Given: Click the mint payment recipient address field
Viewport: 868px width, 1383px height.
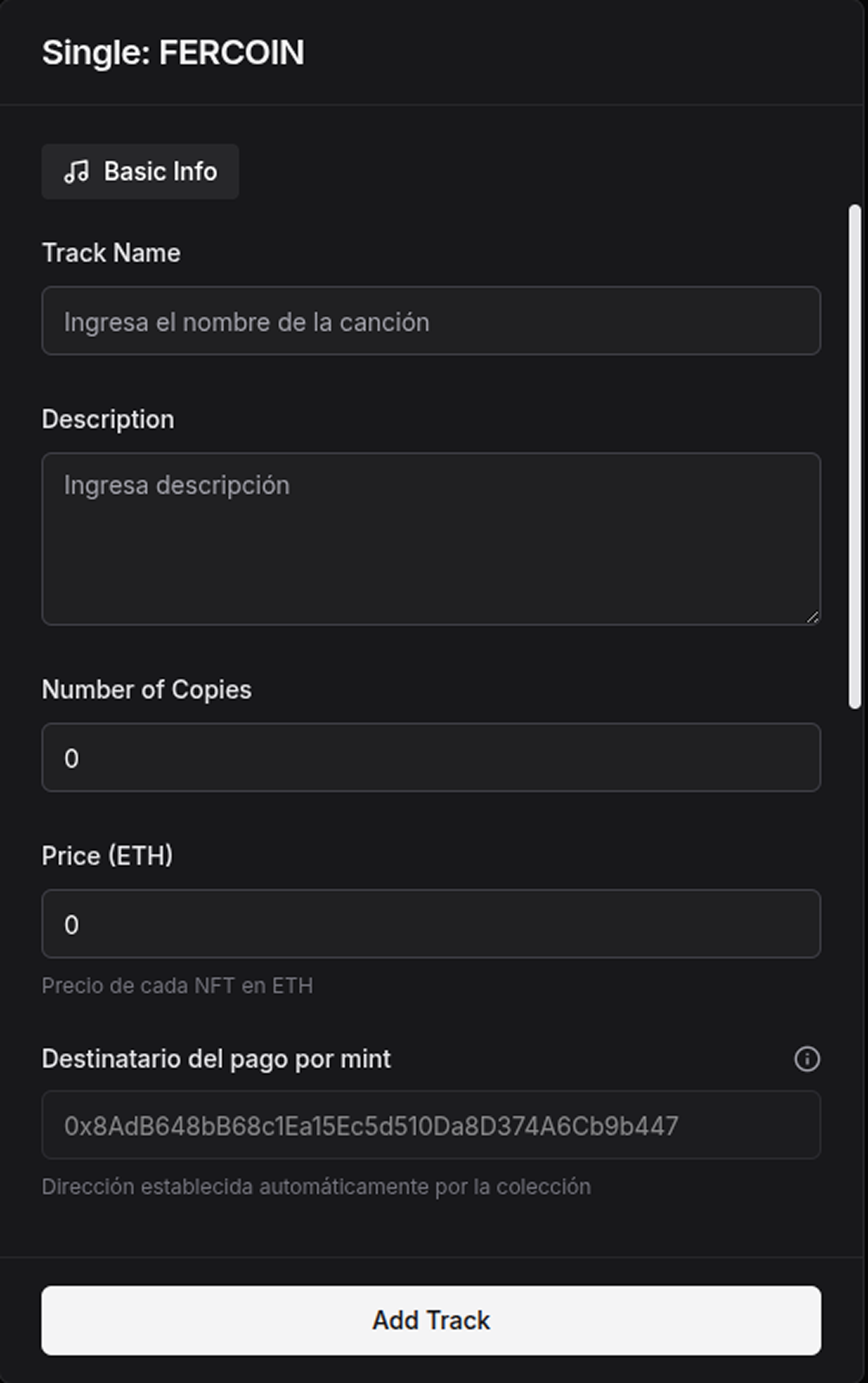Looking at the screenshot, I should point(430,1125).
